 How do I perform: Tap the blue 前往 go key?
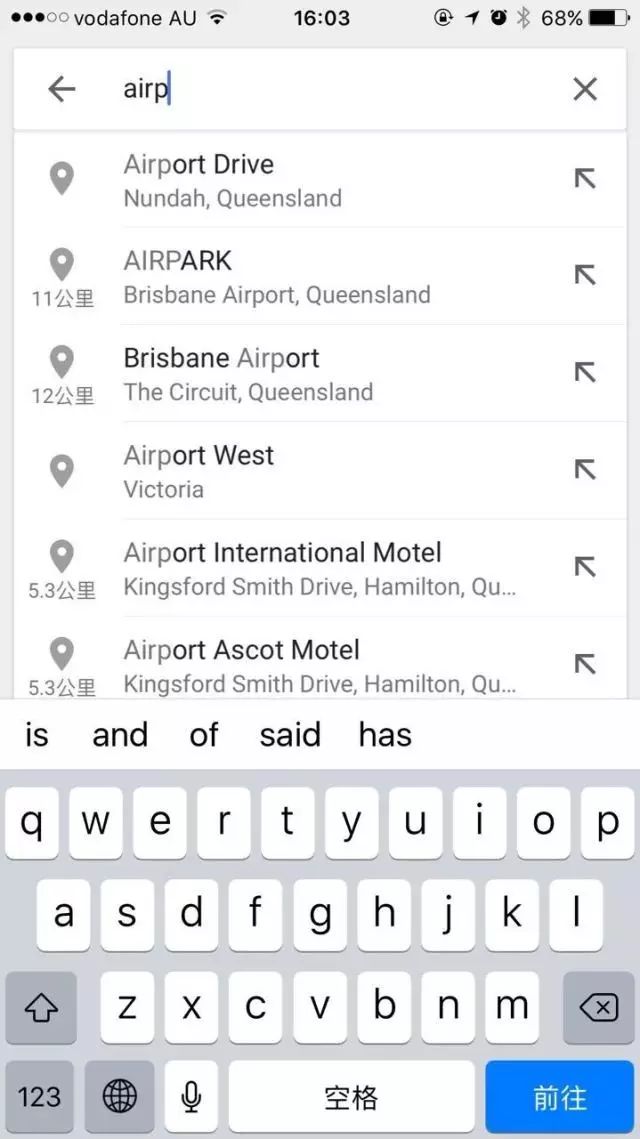point(559,1097)
